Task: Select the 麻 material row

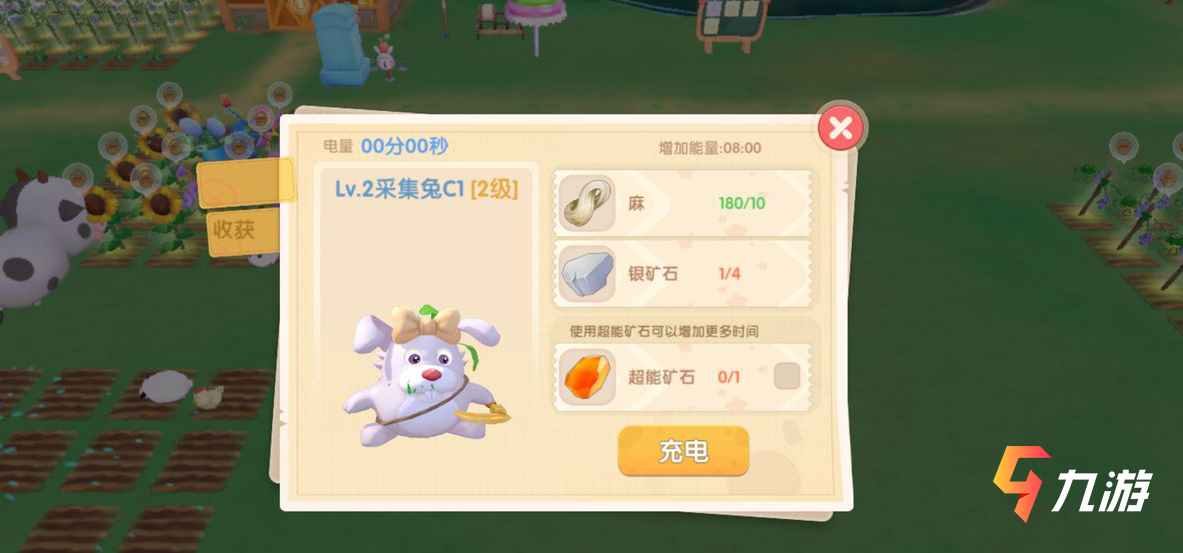Action: tap(684, 203)
